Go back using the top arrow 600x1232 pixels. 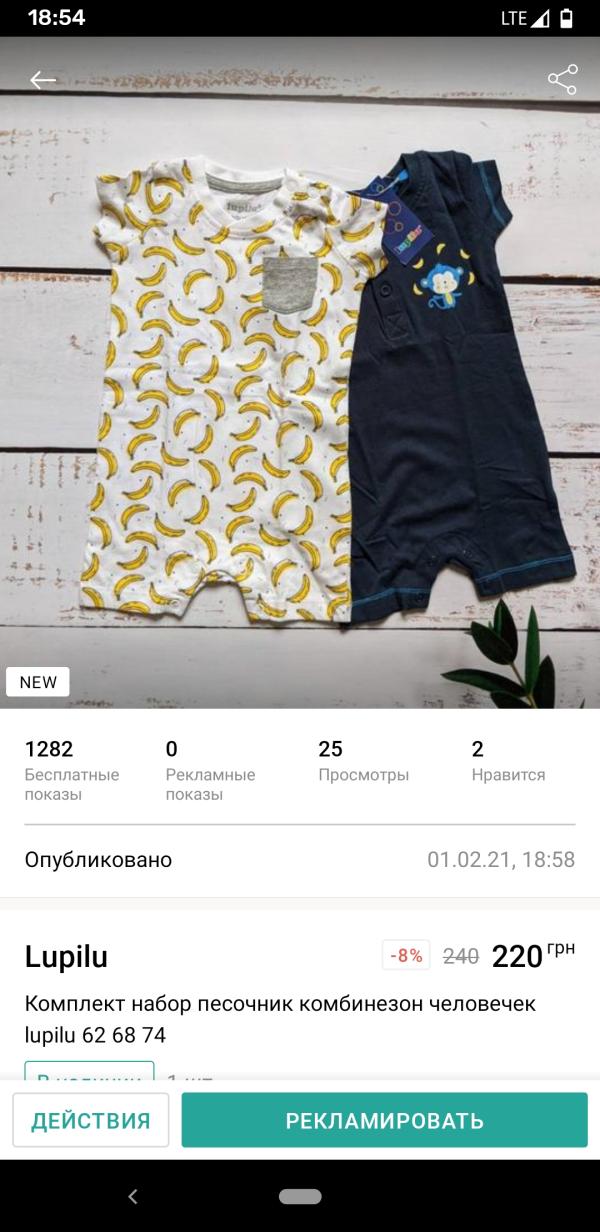[x=43, y=81]
